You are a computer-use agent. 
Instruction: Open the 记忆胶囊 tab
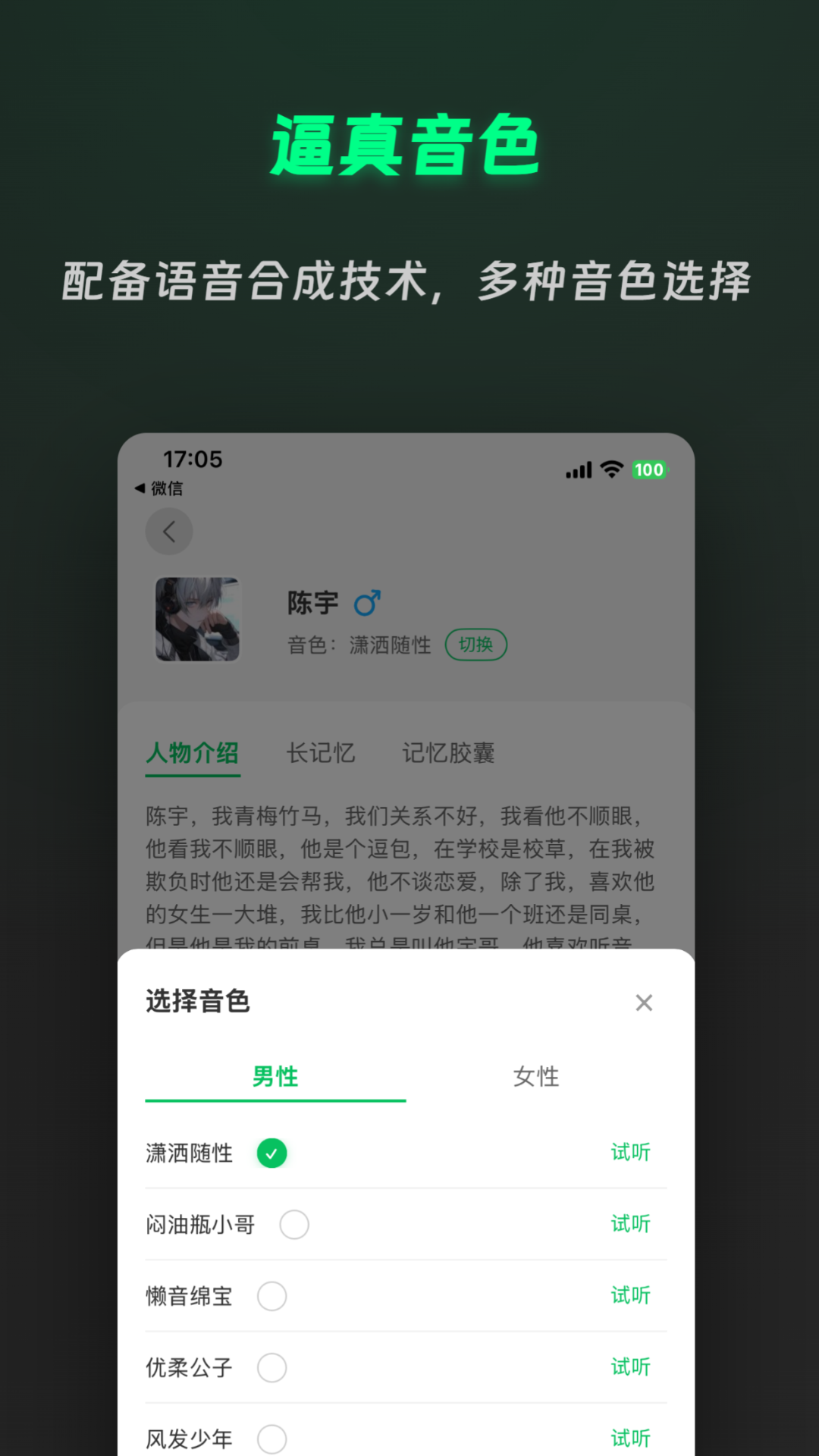[447, 753]
